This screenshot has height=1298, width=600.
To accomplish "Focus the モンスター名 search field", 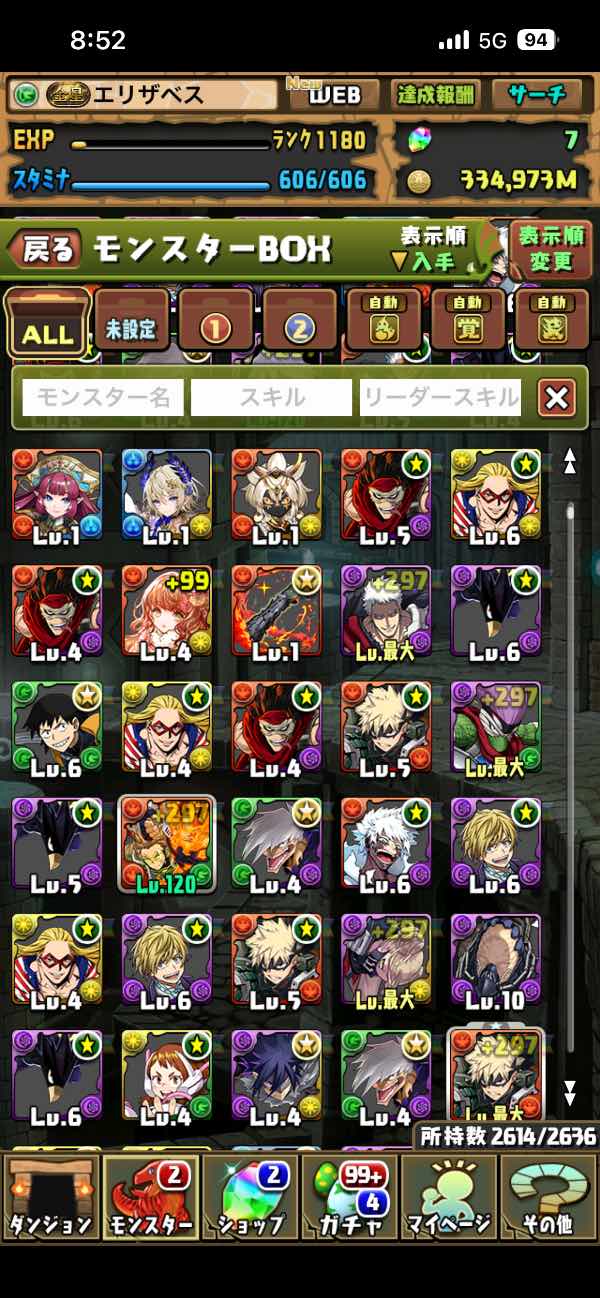I will (103, 398).
